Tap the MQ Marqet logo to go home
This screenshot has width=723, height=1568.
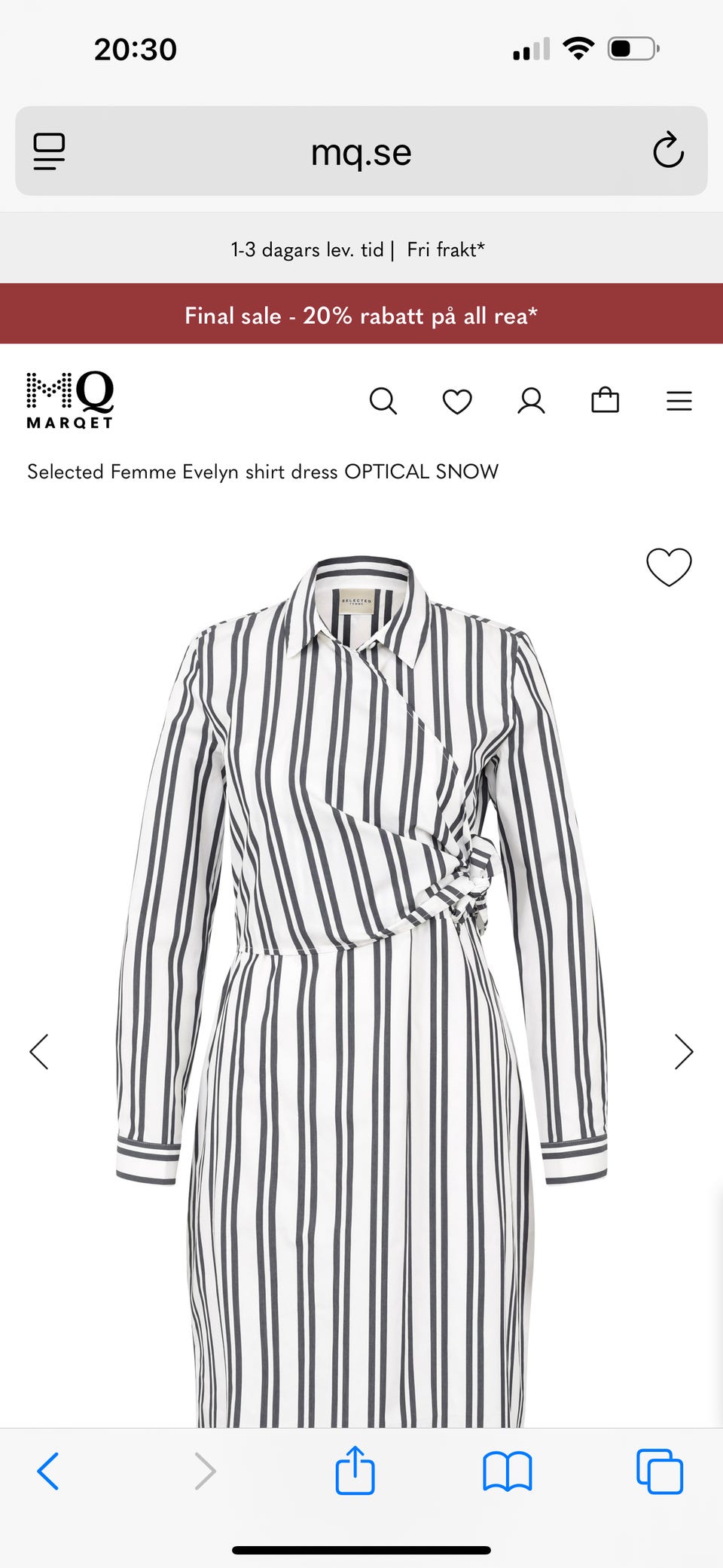click(x=70, y=400)
